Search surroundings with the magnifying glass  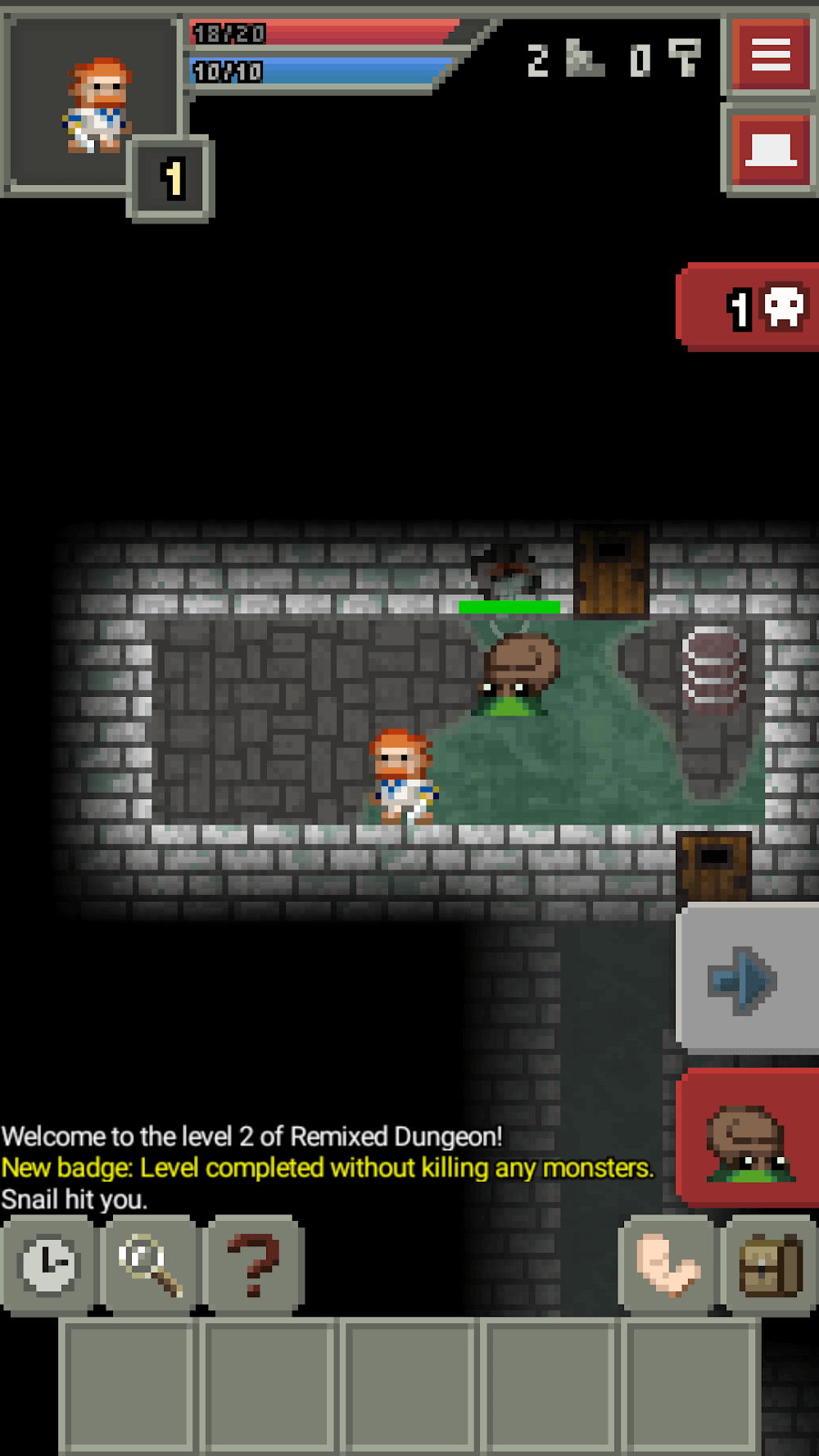(x=151, y=1264)
